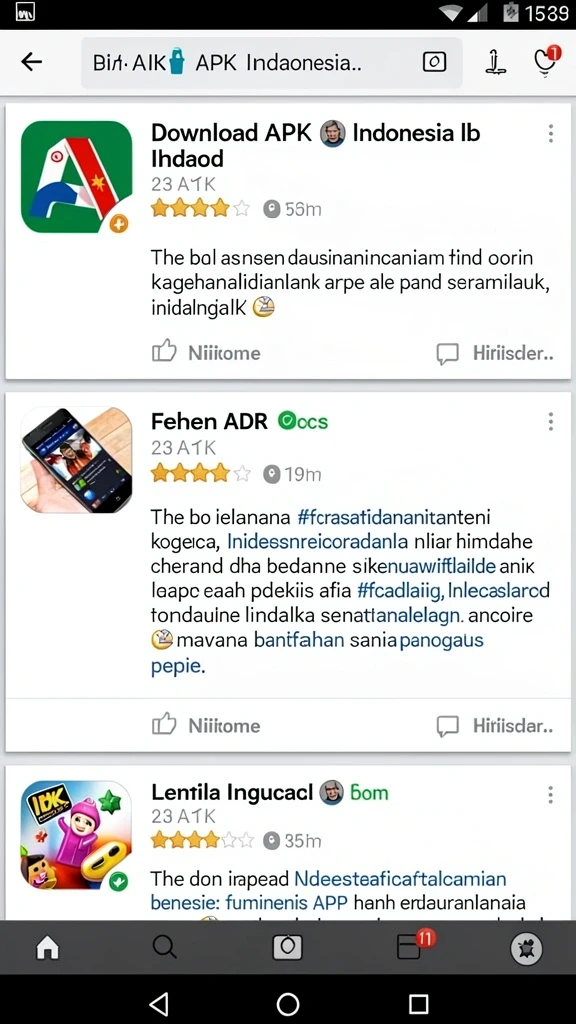This screenshot has width=576, height=1024.
Task: Open the camera tab in bottom bar
Action: (x=287, y=947)
